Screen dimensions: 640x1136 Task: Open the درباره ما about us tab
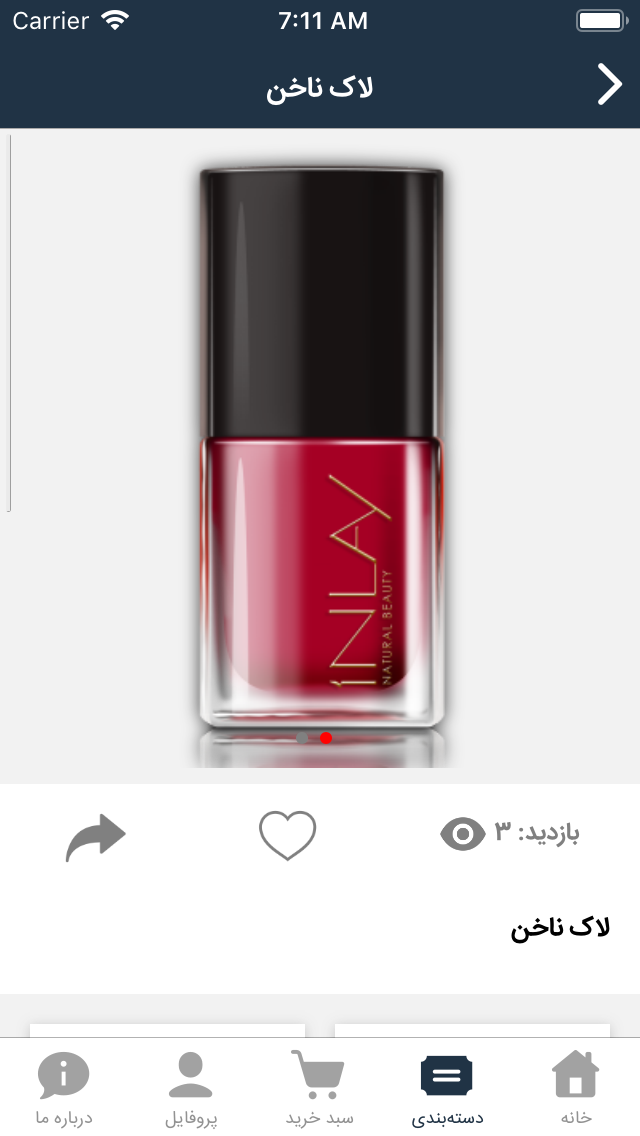click(64, 1087)
